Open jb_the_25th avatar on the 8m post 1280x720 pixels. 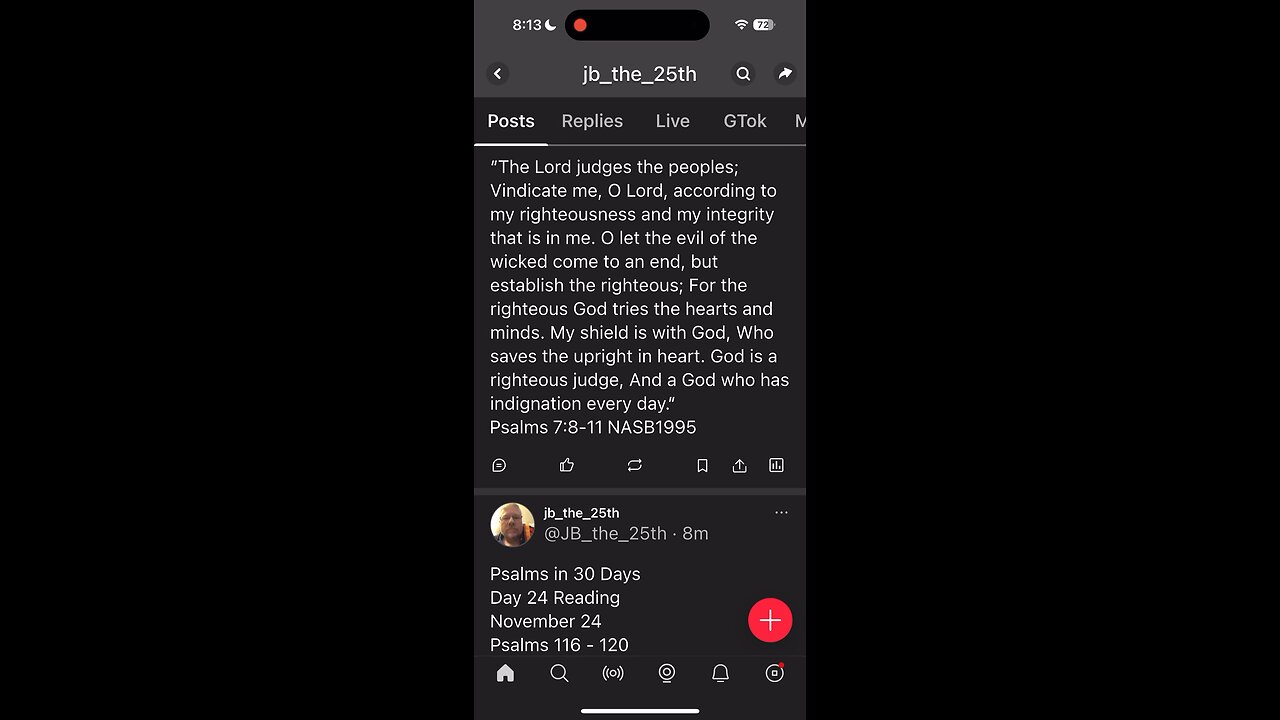pos(512,525)
